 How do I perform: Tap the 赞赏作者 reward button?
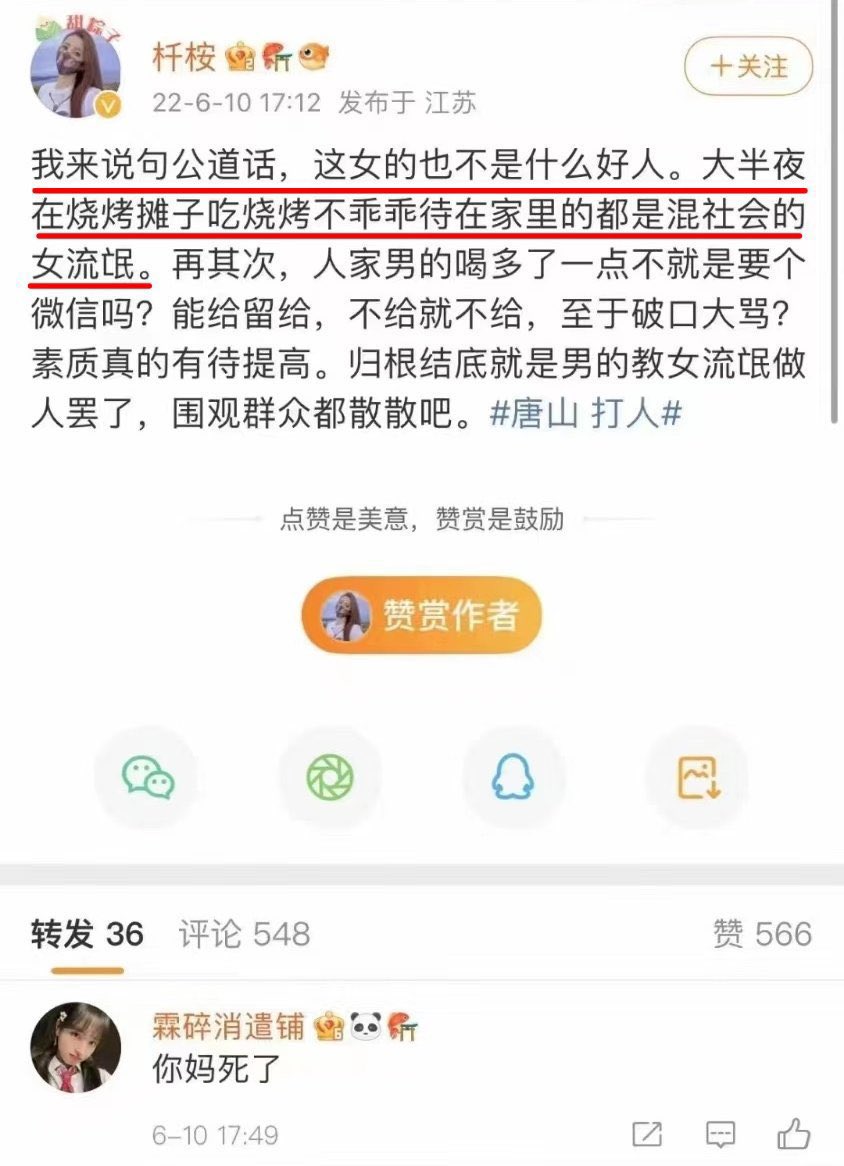(421, 615)
